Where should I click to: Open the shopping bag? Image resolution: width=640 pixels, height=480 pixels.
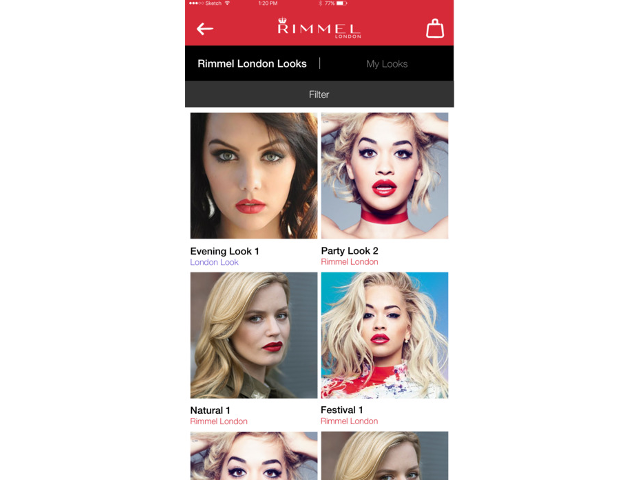pos(435,29)
